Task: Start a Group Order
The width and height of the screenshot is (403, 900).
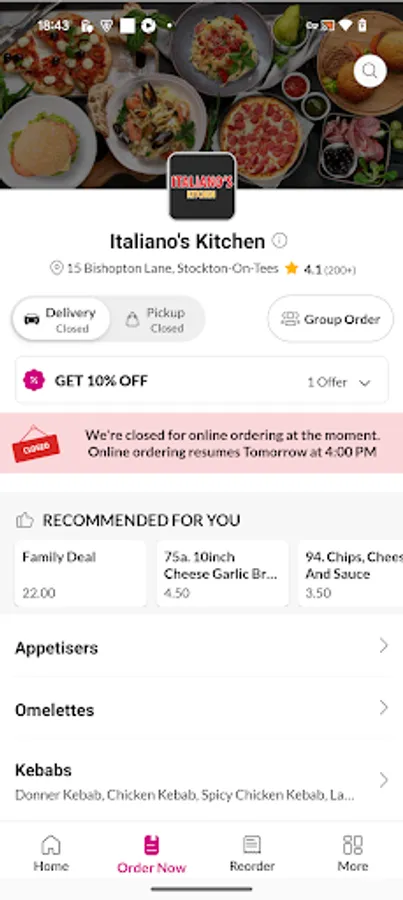Action: pyautogui.click(x=331, y=319)
